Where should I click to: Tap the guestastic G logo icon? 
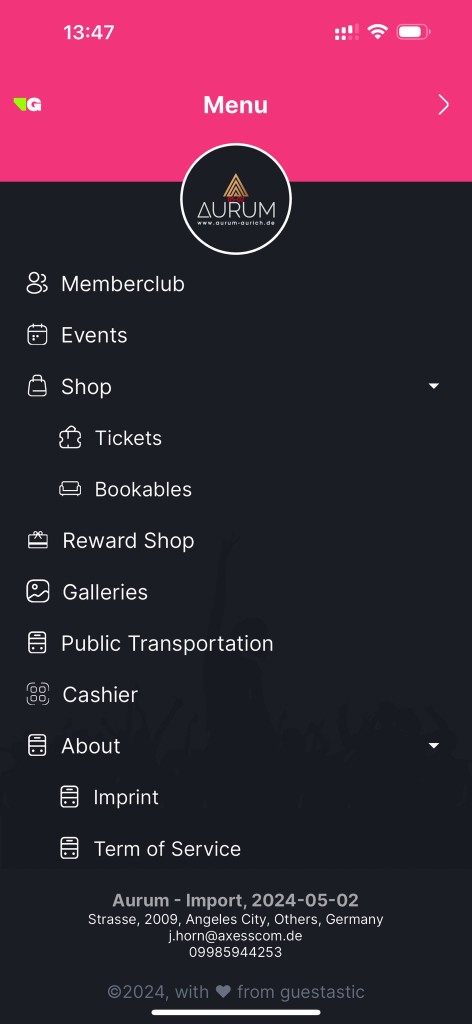pyautogui.click(x=27, y=104)
